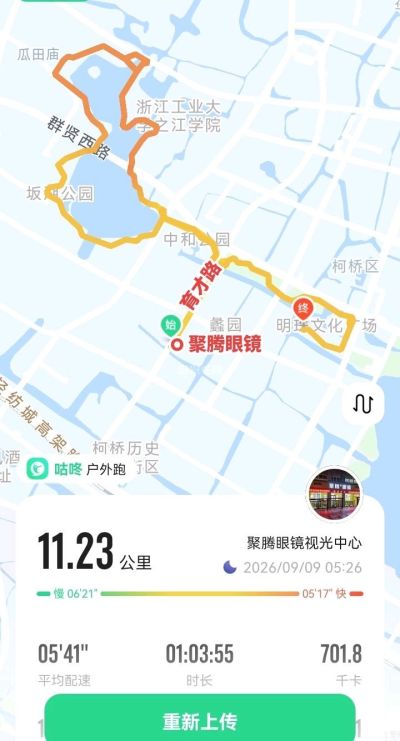Tap the 重新上传 button
Screen dimensions: 400x741
pos(200,717)
